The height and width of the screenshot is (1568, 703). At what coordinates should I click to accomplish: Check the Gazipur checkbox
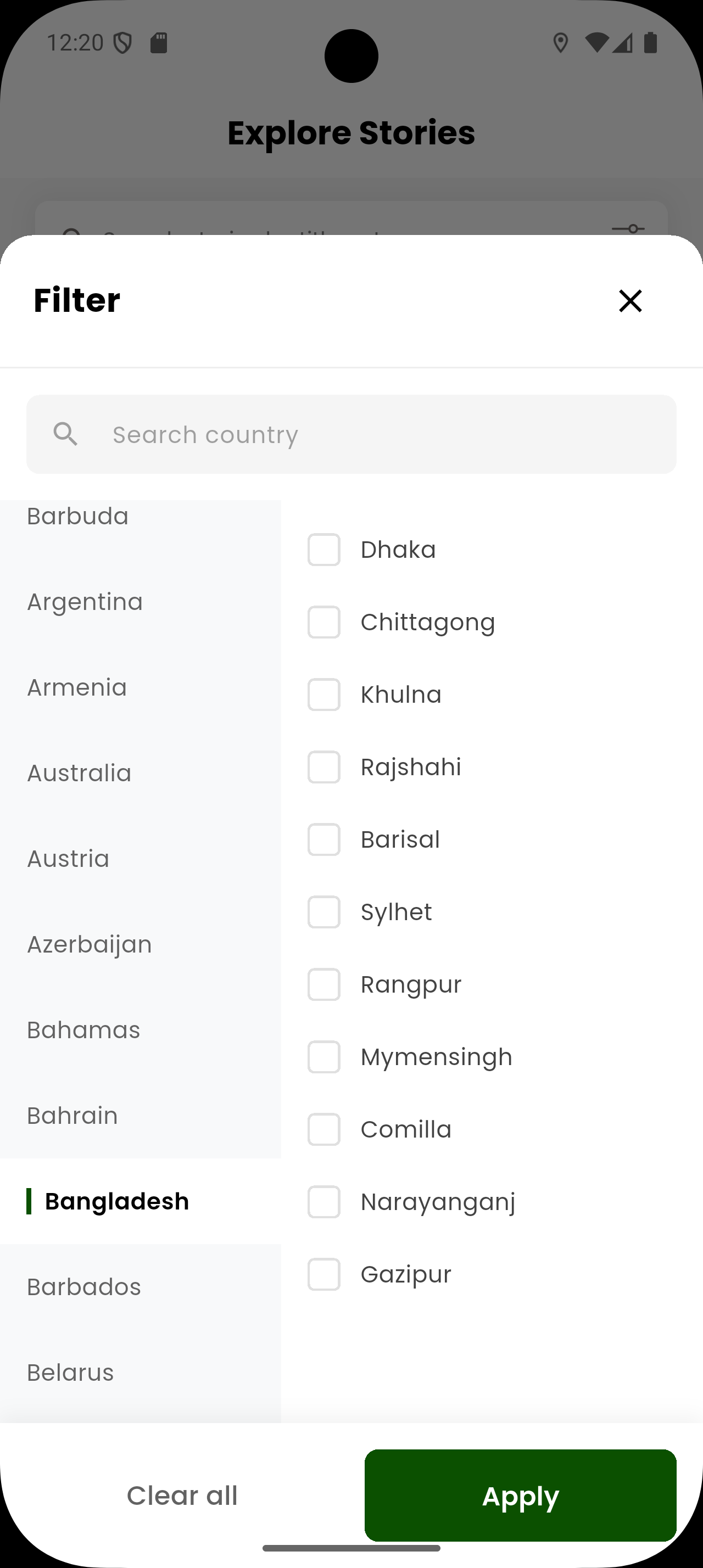coord(324,1274)
